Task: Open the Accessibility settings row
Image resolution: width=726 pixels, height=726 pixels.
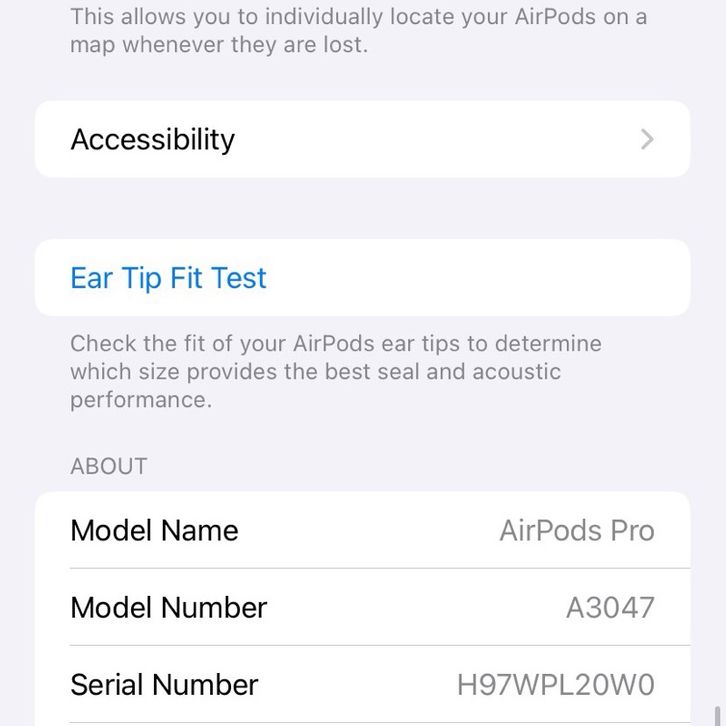Action: click(362, 140)
